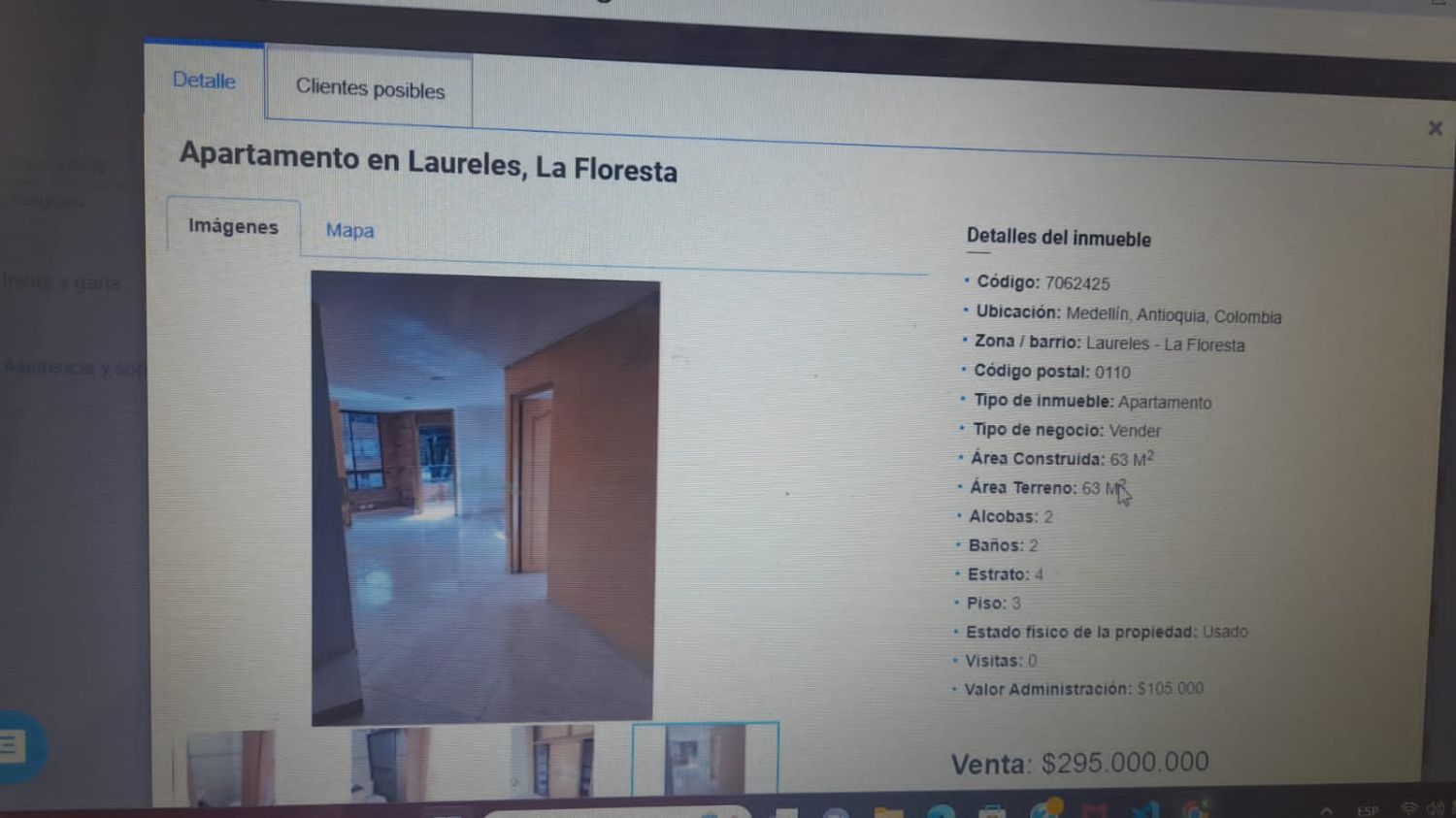Switch to the Clientes posibles tab
The height and width of the screenshot is (818, 1456).
[x=370, y=89]
